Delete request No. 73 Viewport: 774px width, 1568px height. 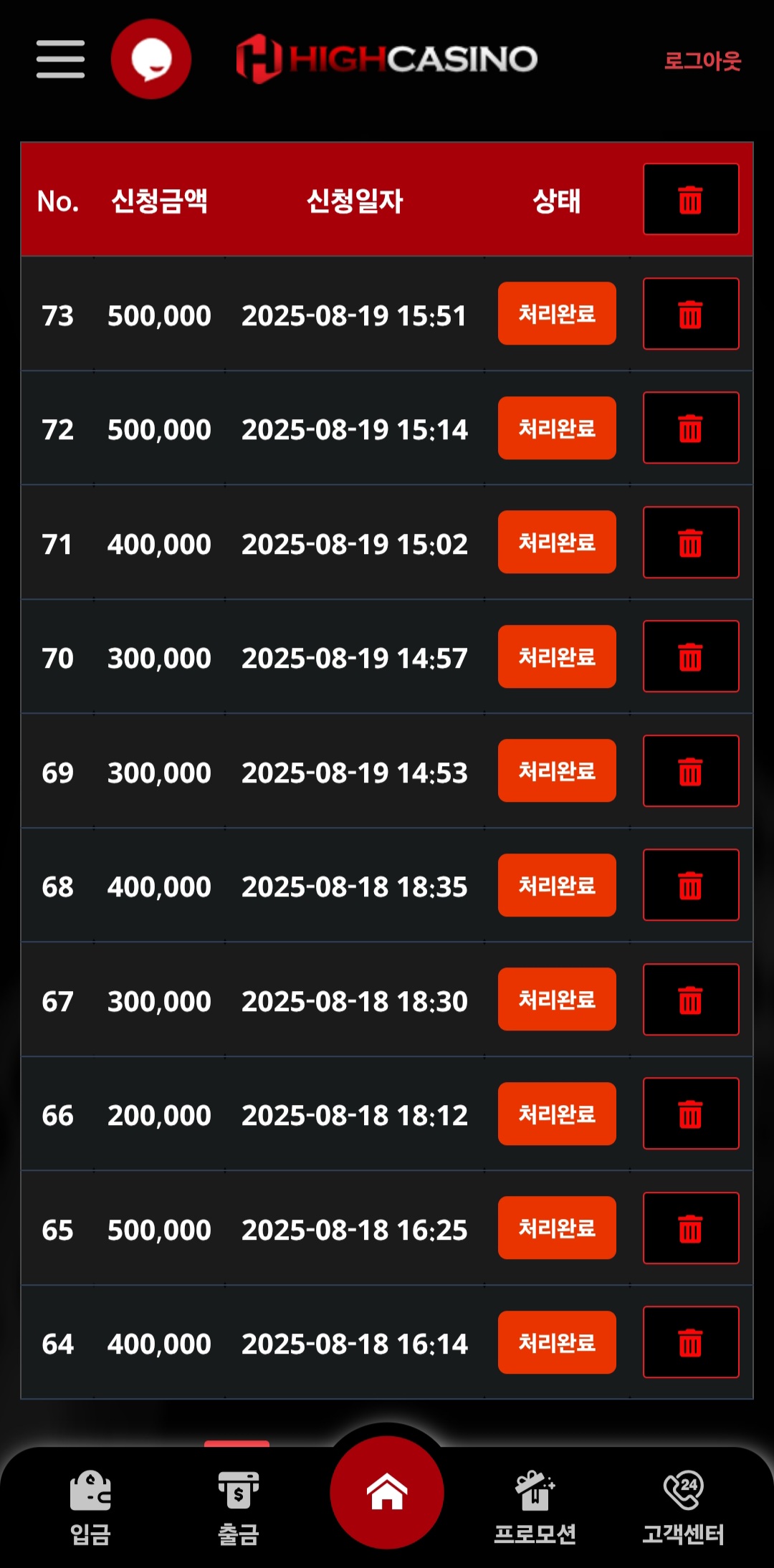point(691,314)
